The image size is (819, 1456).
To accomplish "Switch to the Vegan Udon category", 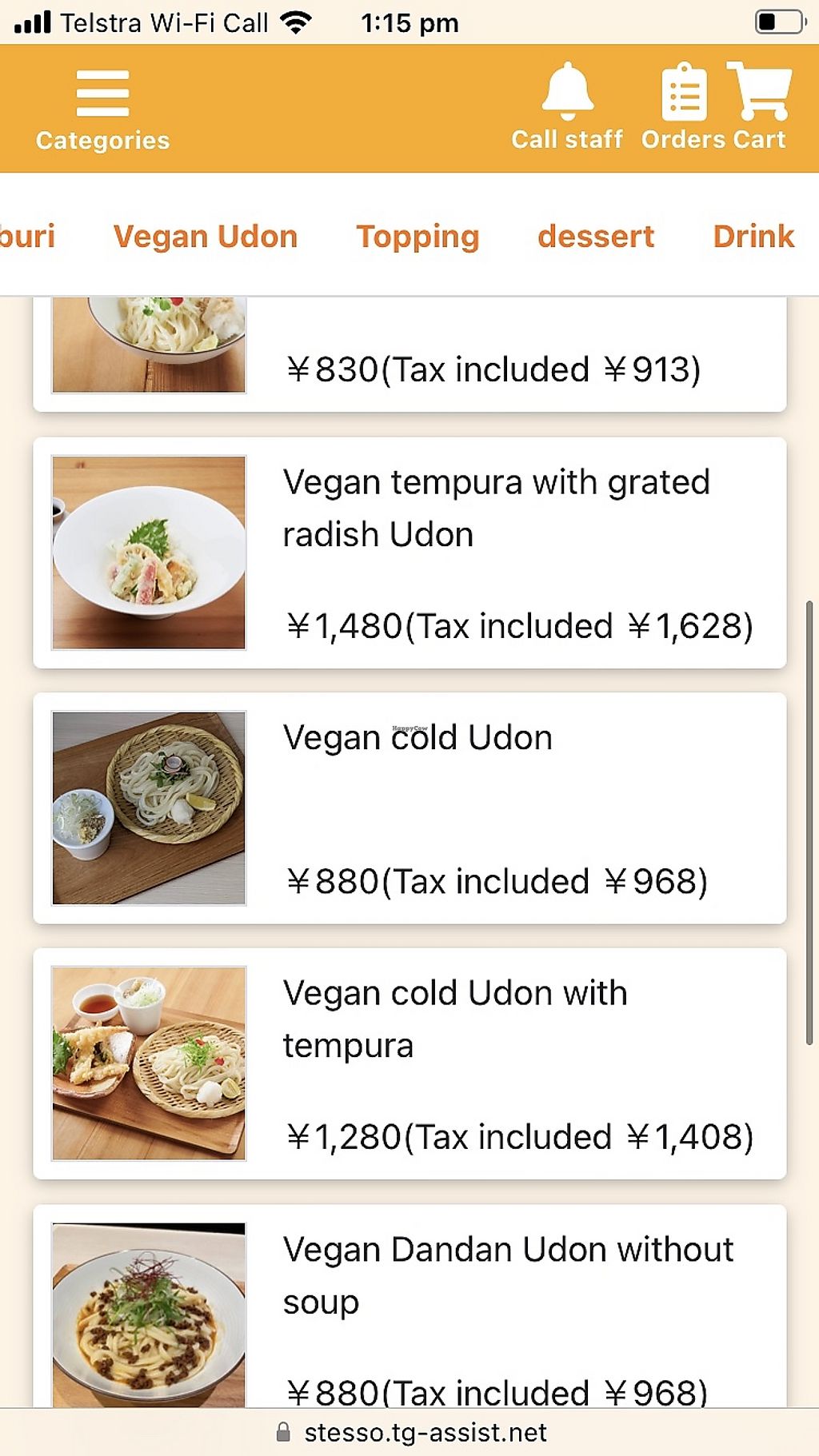I will (206, 236).
